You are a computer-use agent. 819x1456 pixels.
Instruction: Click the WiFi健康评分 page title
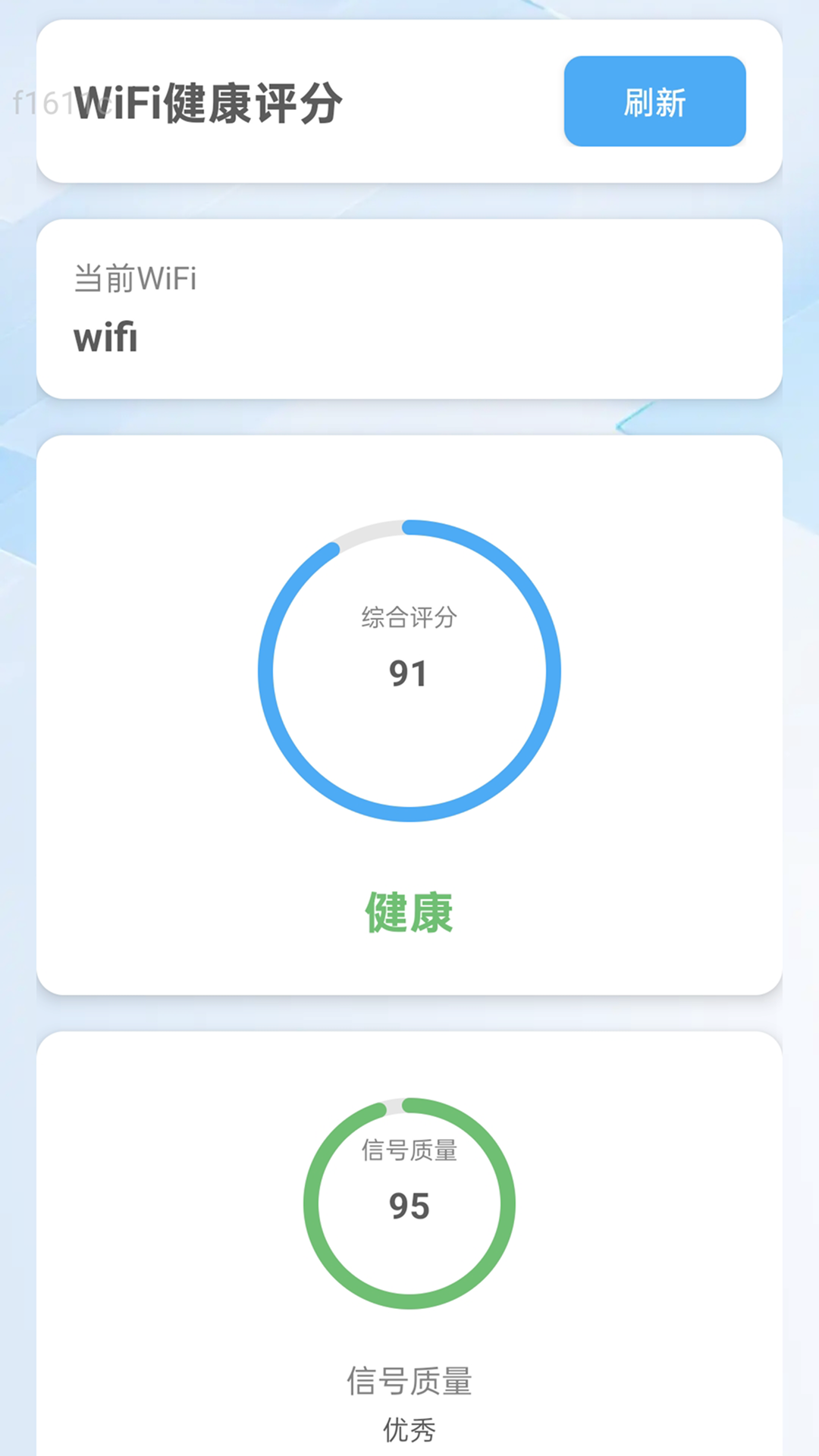[x=206, y=105]
